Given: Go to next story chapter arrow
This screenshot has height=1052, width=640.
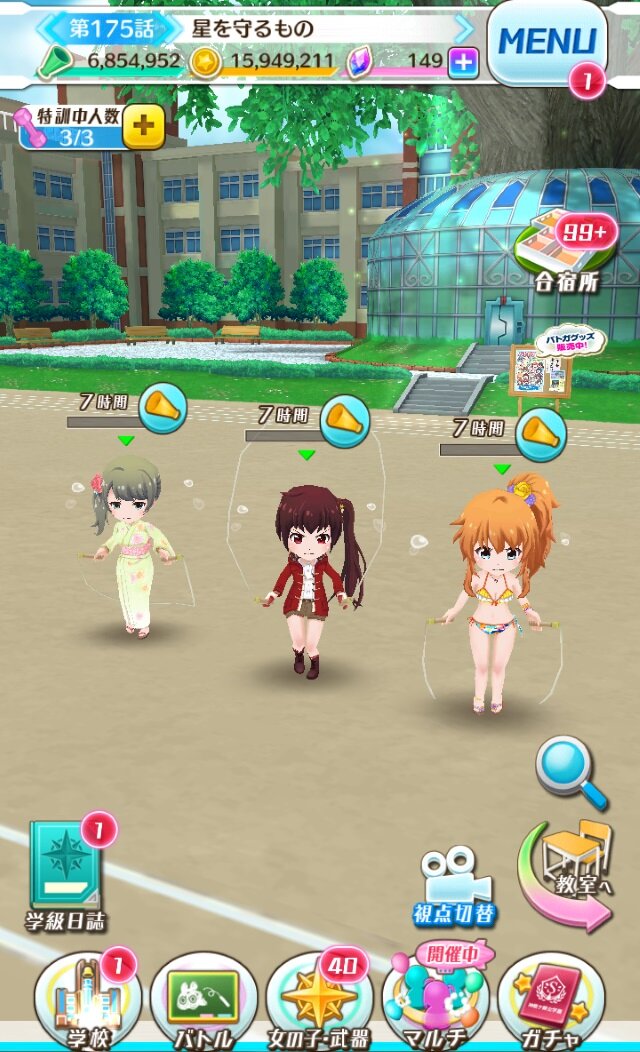Looking at the screenshot, I should (463, 28).
